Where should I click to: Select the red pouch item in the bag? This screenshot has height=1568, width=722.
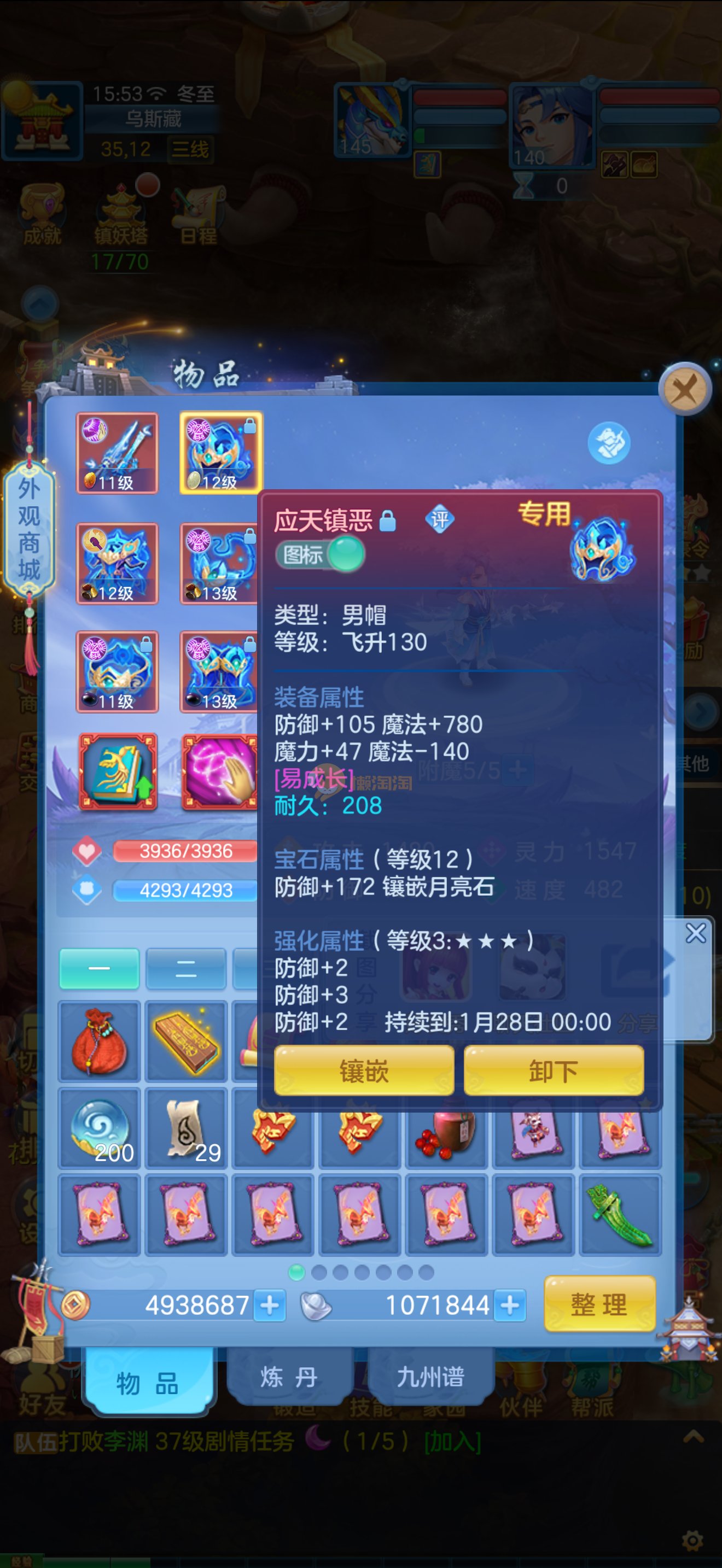coord(99,1042)
